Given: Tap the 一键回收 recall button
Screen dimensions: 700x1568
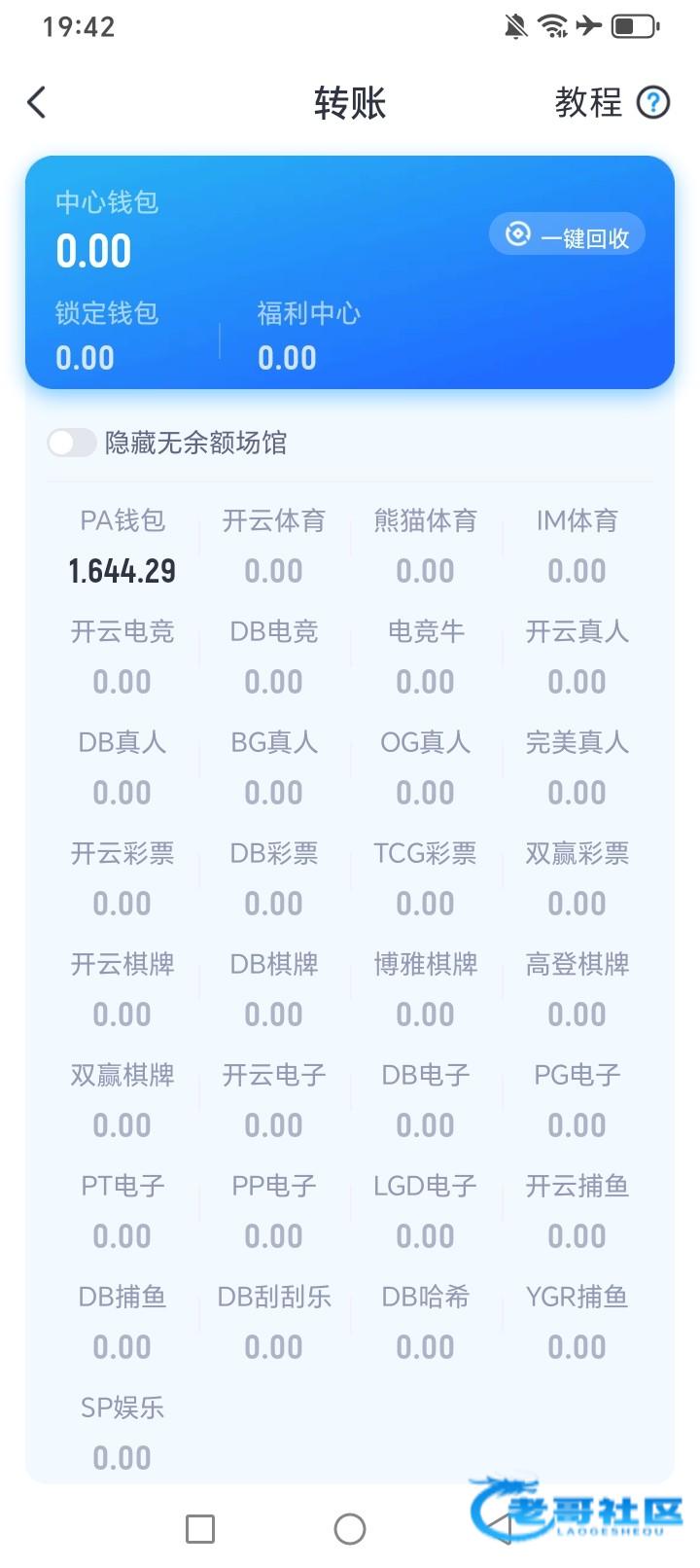Looking at the screenshot, I should (567, 235).
